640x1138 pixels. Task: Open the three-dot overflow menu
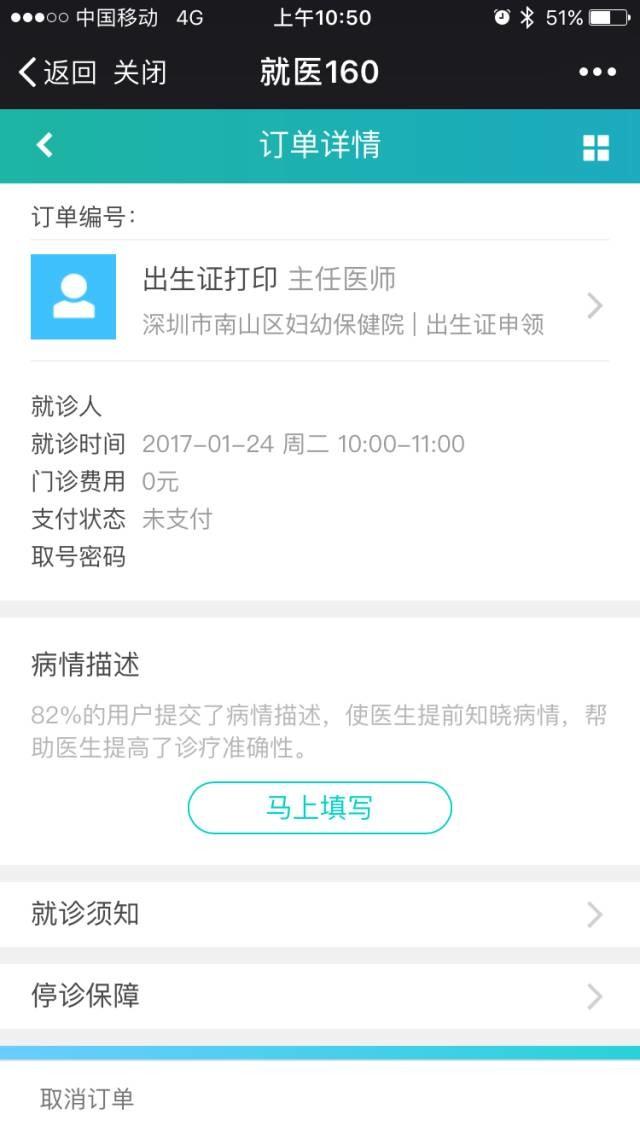[597, 72]
